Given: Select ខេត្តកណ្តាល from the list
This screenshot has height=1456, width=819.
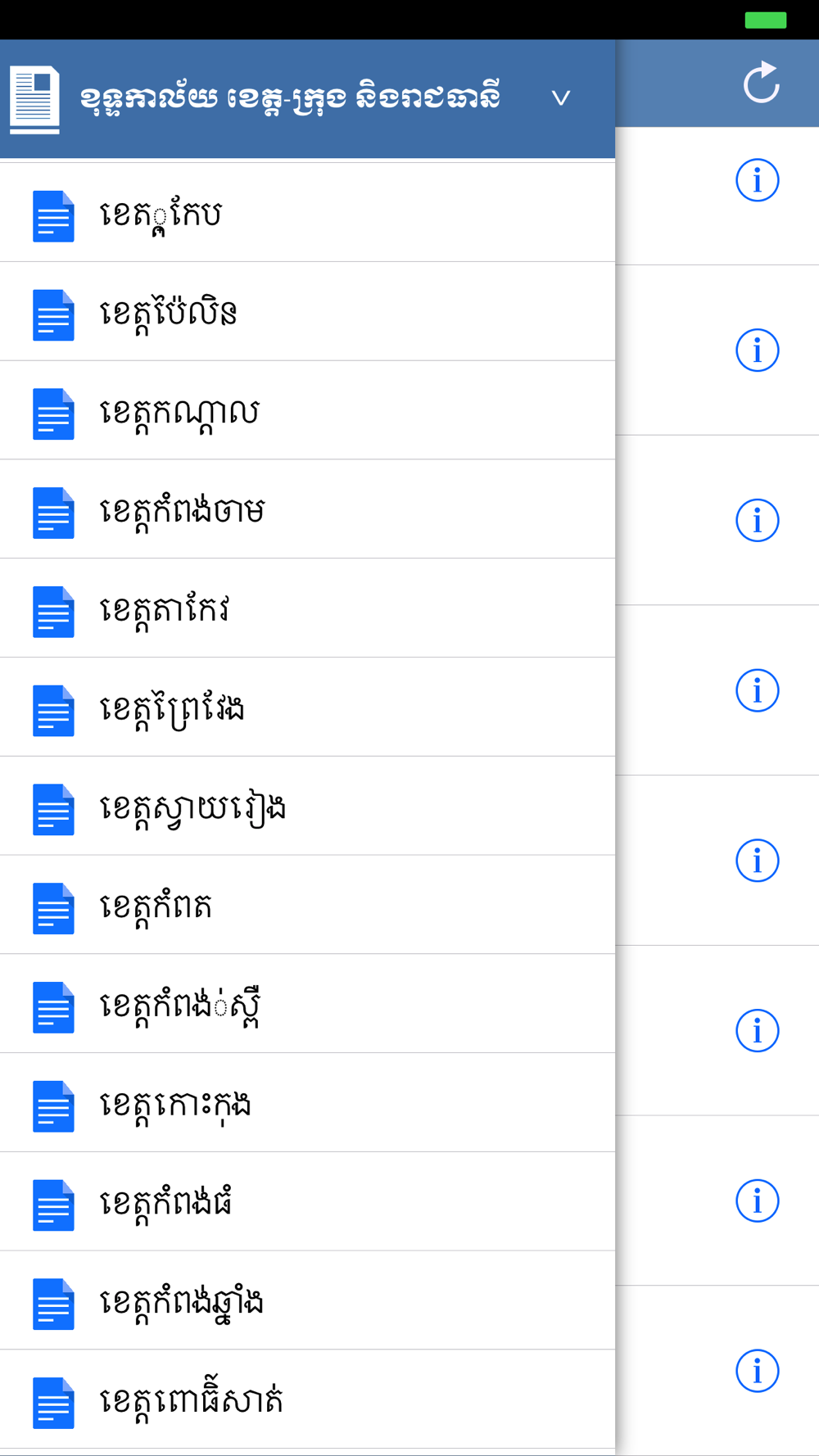Looking at the screenshot, I should coord(307,410).
